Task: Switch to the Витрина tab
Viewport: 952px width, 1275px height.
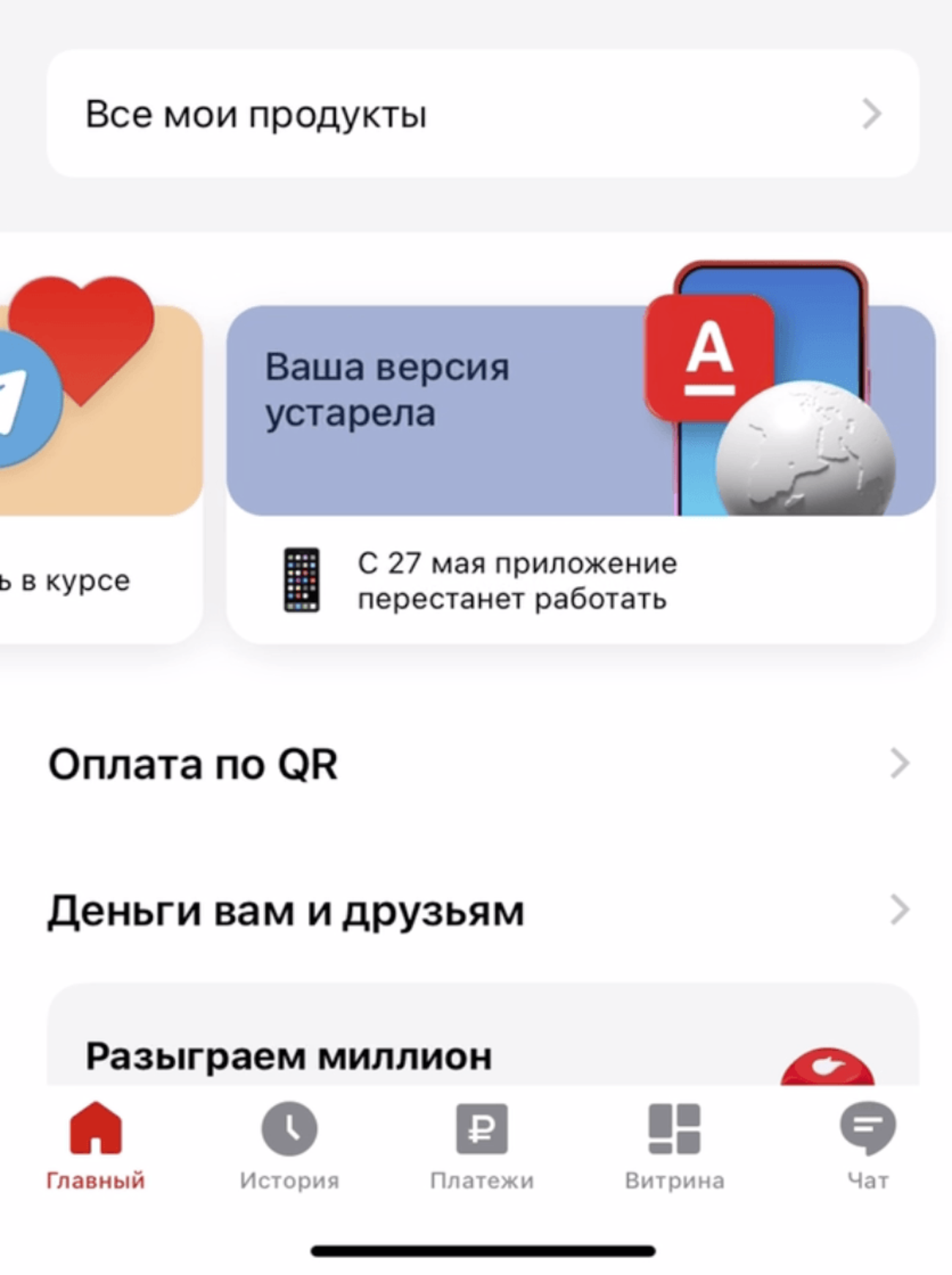Action: click(674, 1150)
